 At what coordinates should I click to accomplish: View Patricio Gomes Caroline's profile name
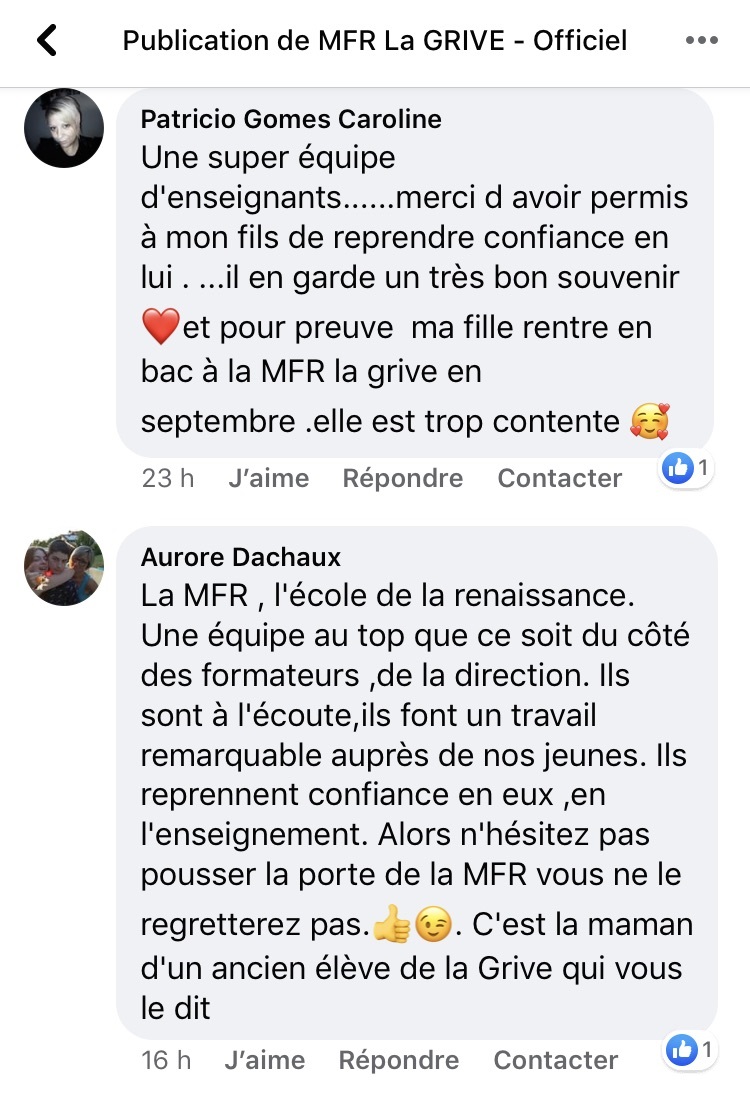click(291, 120)
